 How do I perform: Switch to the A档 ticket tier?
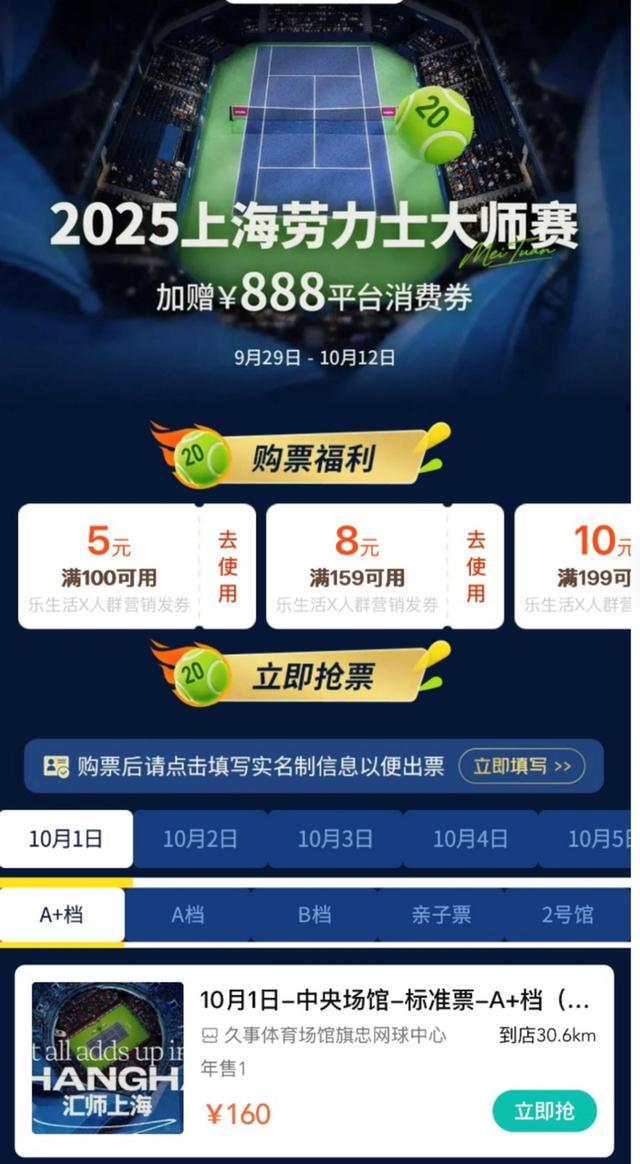pyautogui.click(x=188, y=914)
